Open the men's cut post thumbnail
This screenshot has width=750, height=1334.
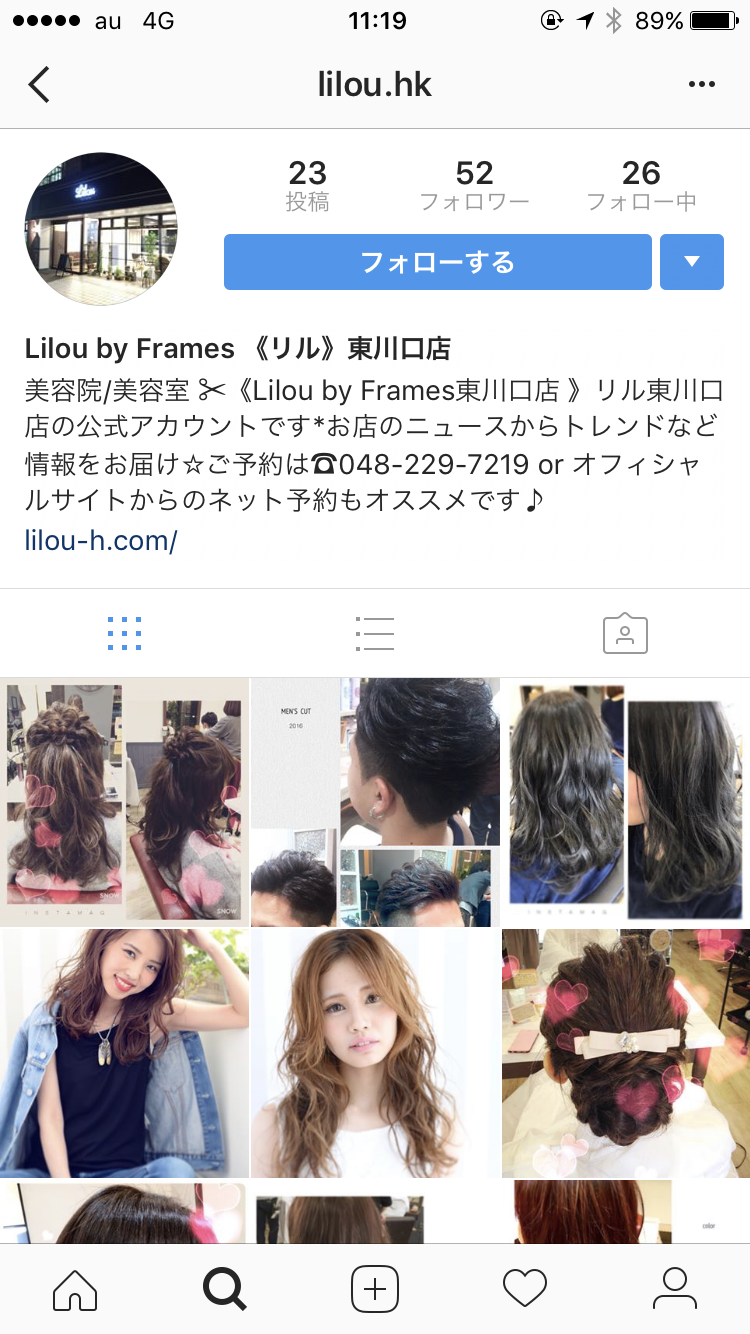(375, 802)
